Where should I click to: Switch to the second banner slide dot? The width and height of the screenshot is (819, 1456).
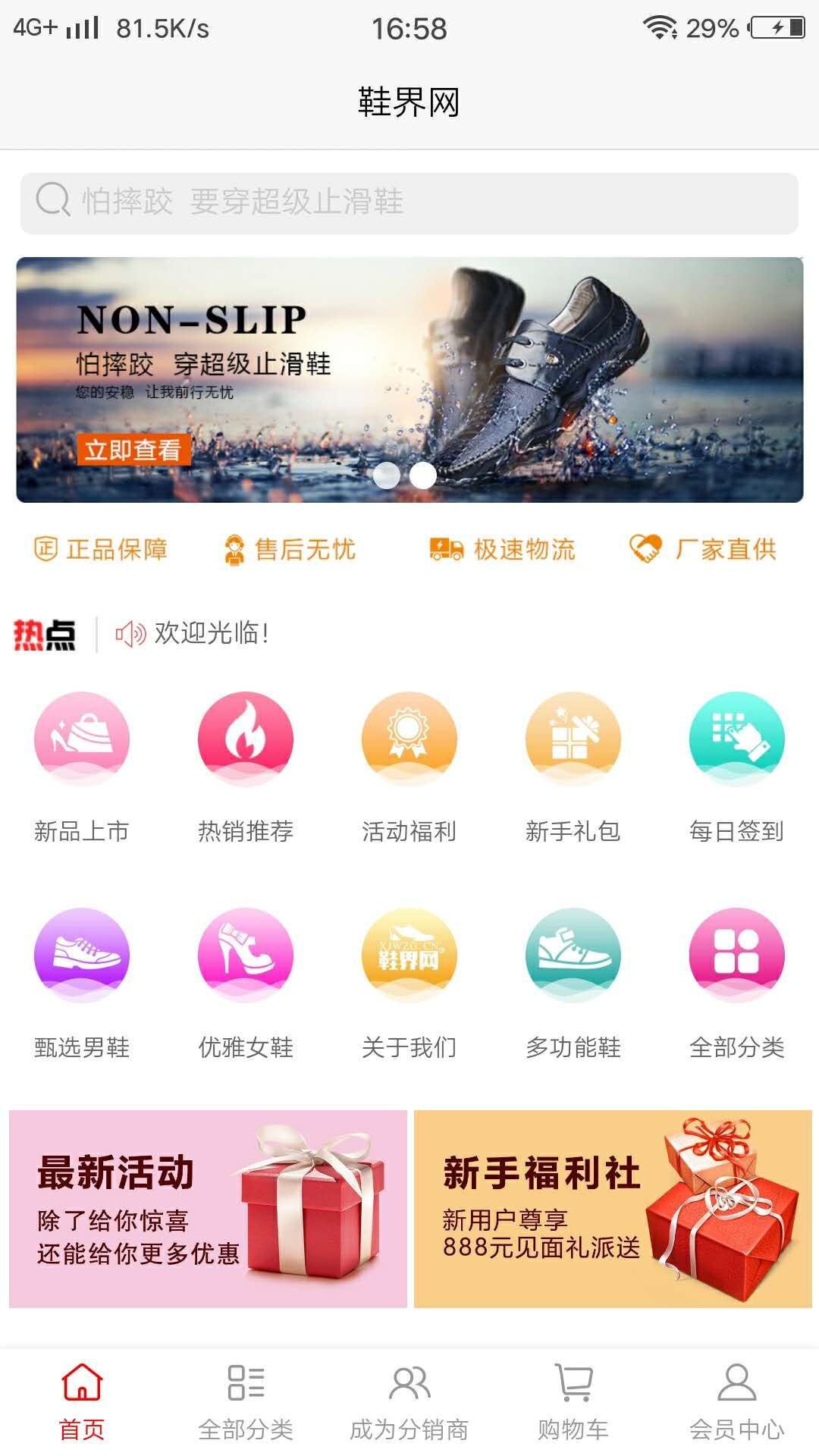[x=422, y=475]
